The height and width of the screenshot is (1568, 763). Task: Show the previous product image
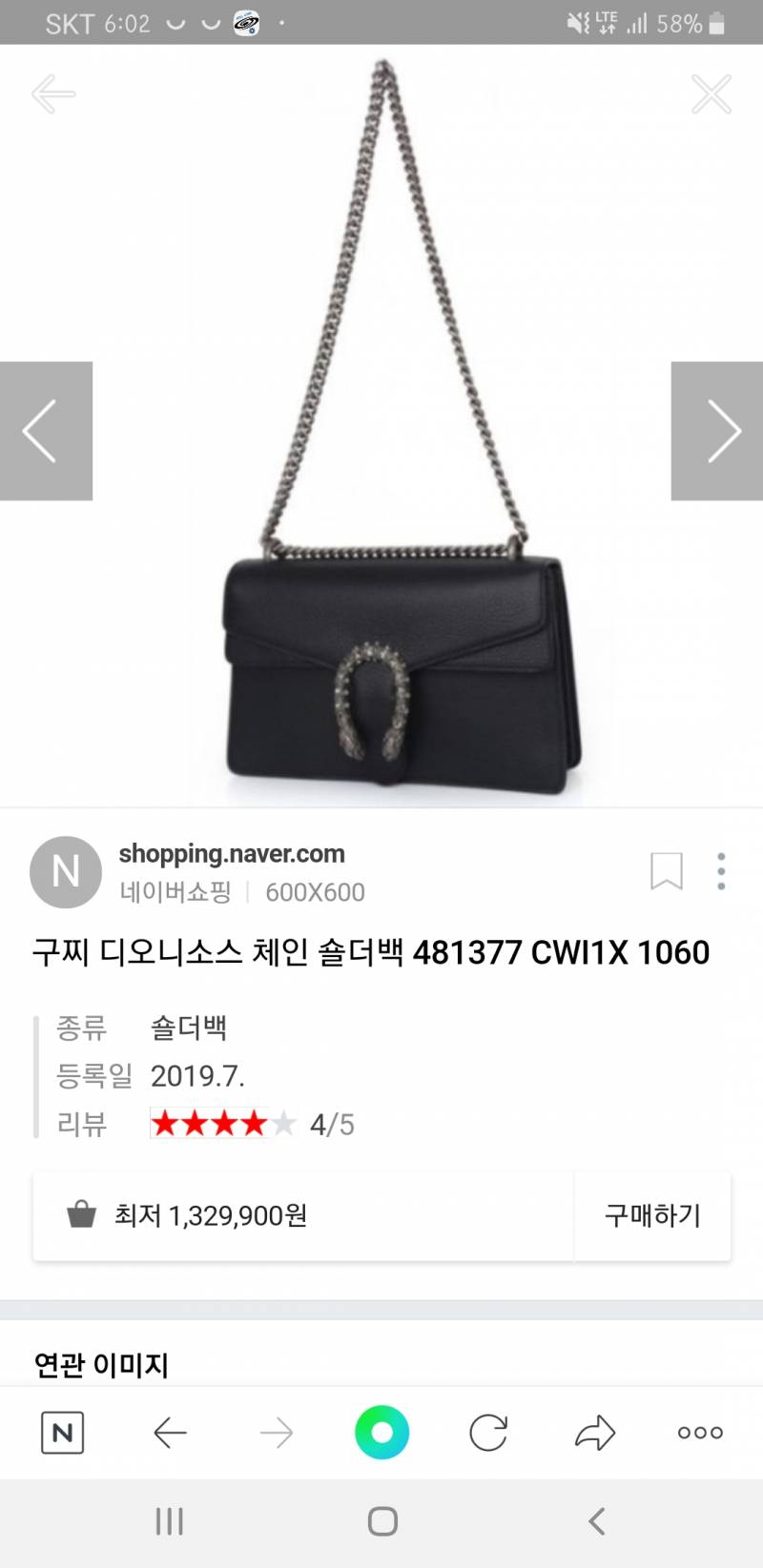(40, 431)
